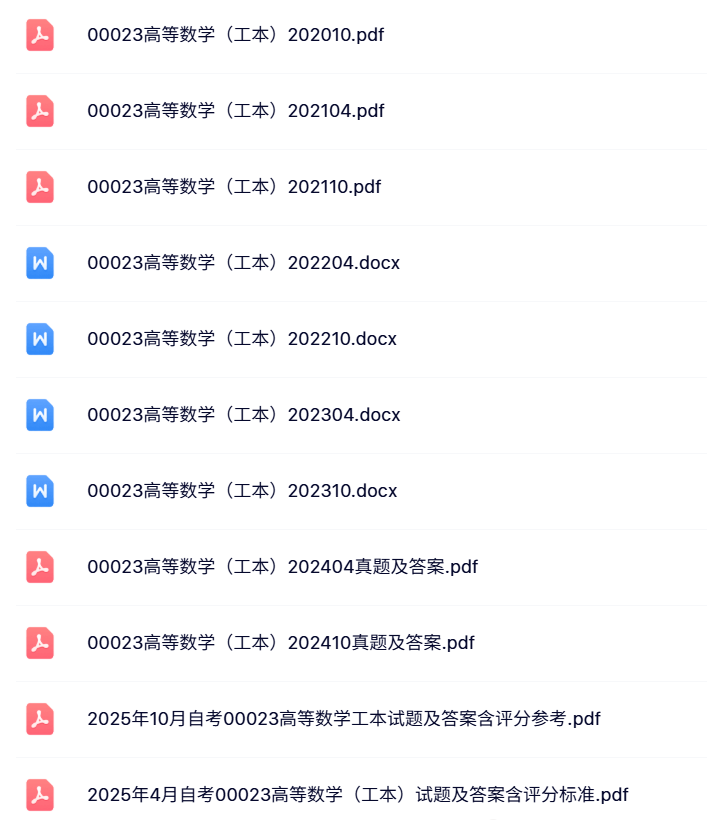View the 202210.docx file
Viewport: 707px width, 820px height.
[242, 339]
